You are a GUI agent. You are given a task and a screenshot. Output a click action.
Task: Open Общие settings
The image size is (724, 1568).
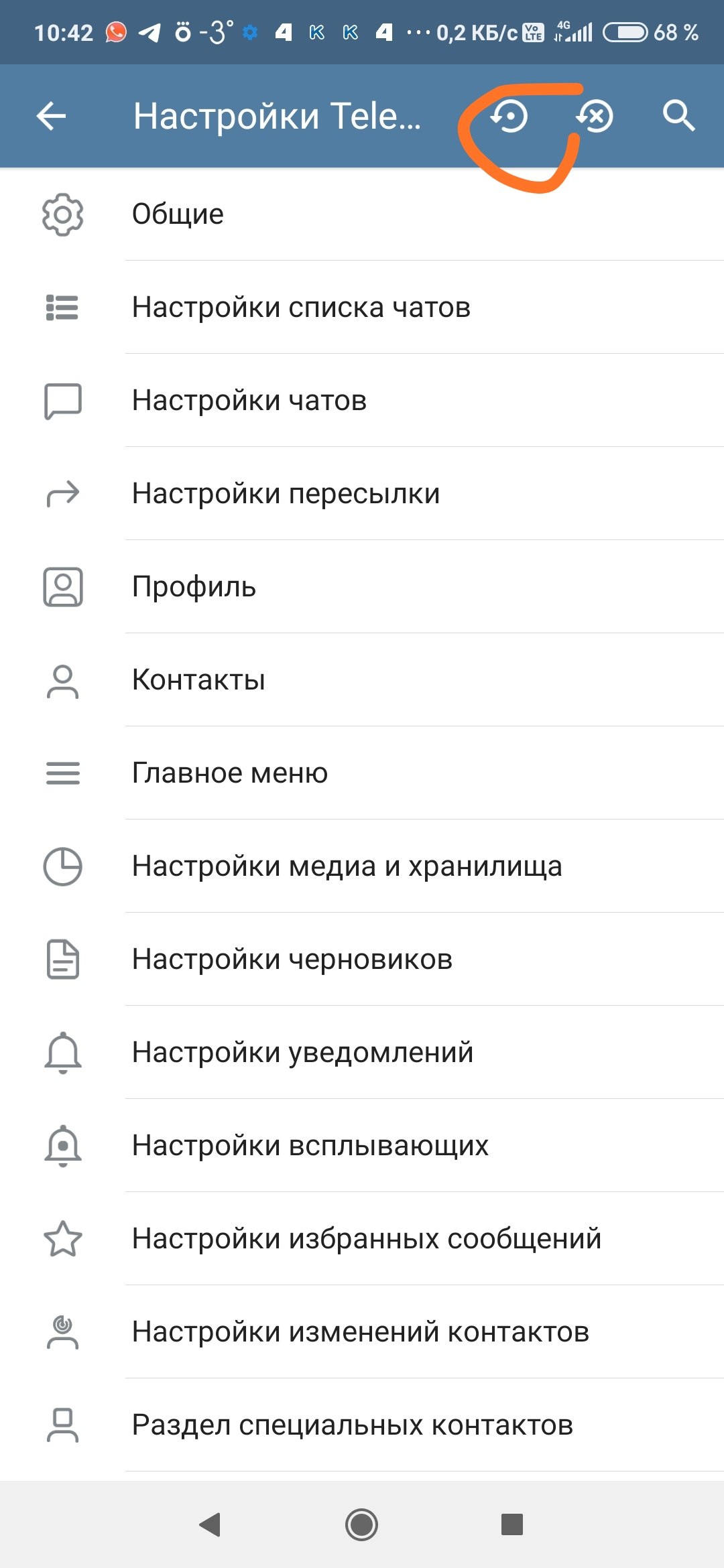click(x=362, y=214)
